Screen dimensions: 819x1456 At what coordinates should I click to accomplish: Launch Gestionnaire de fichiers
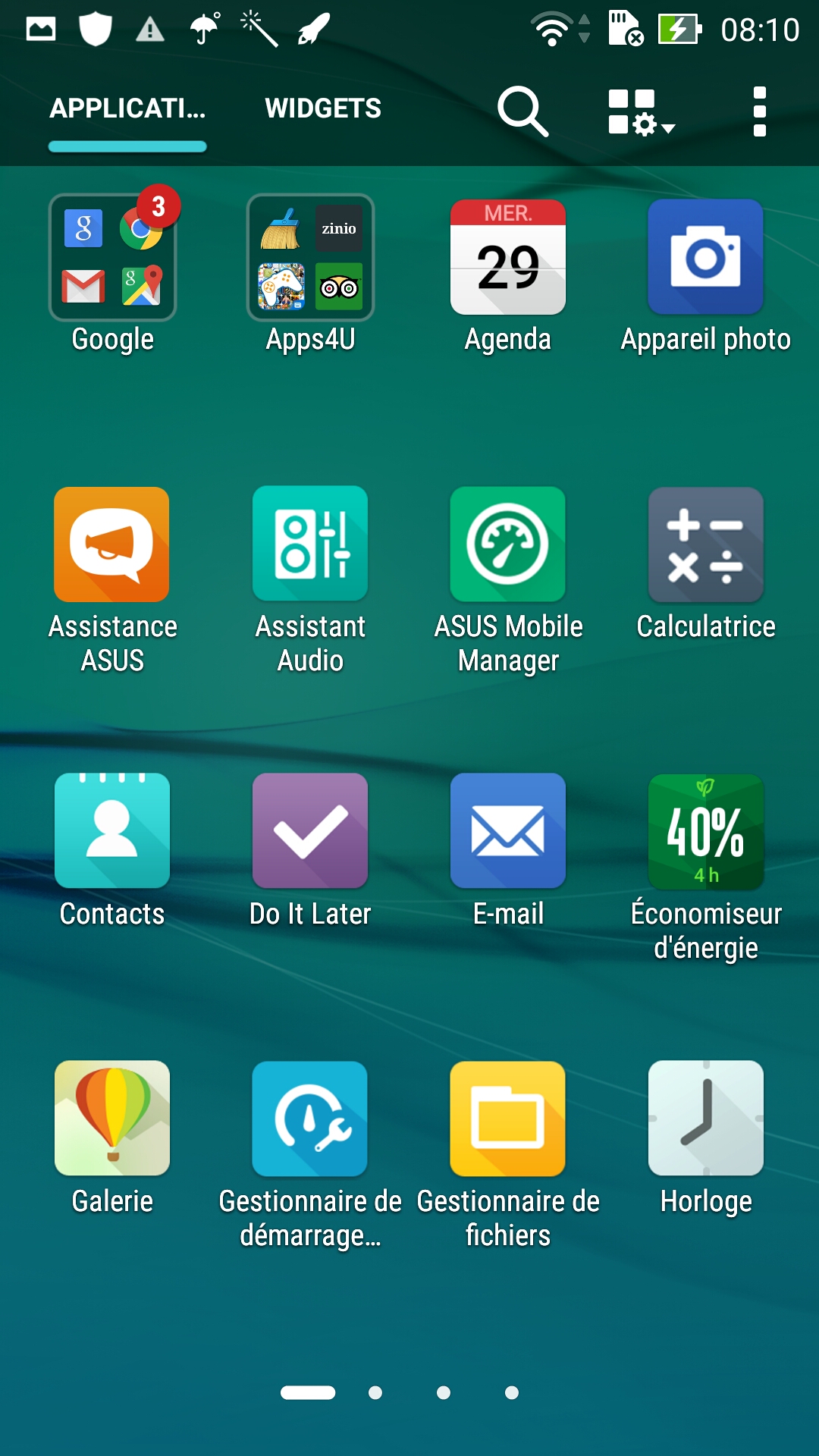(508, 1119)
